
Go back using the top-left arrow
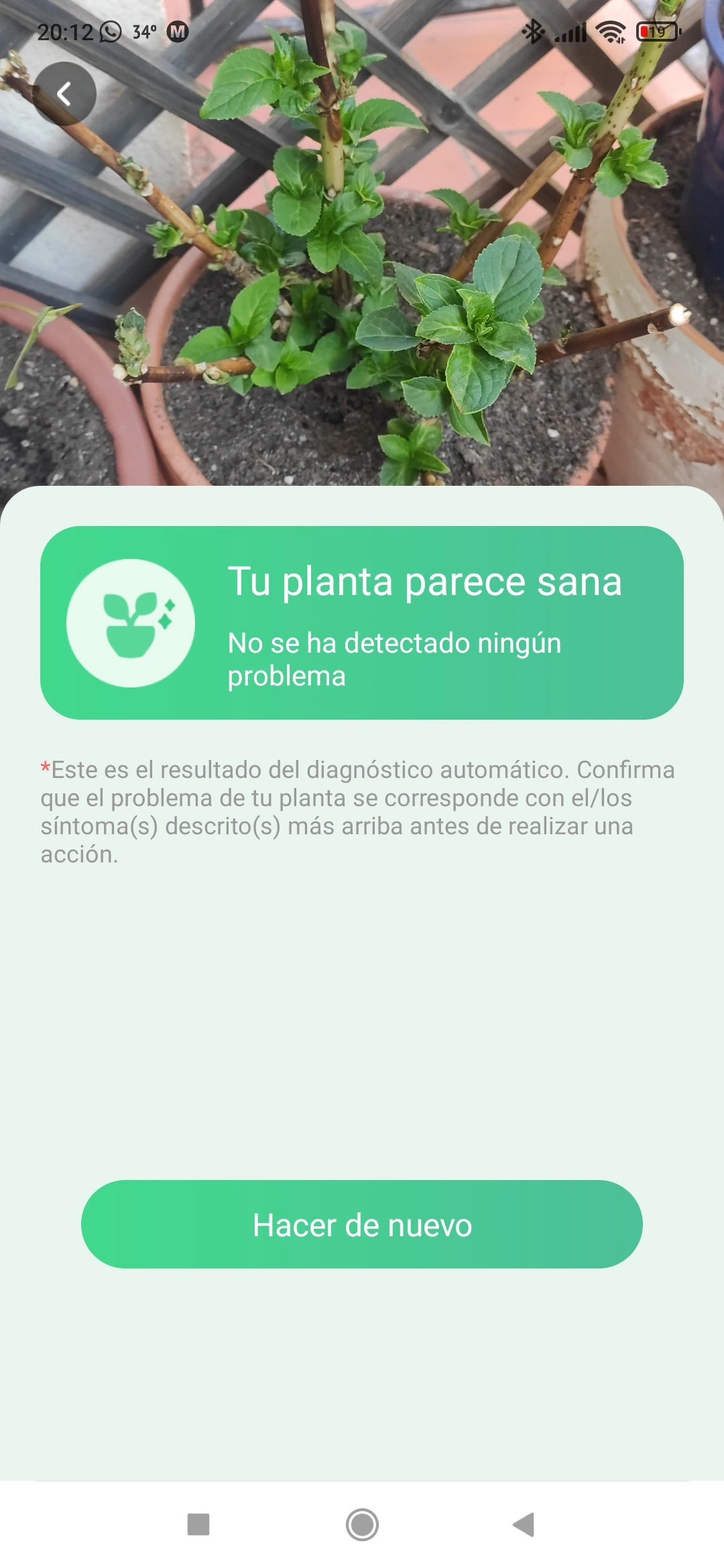pyautogui.click(x=64, y=94)
